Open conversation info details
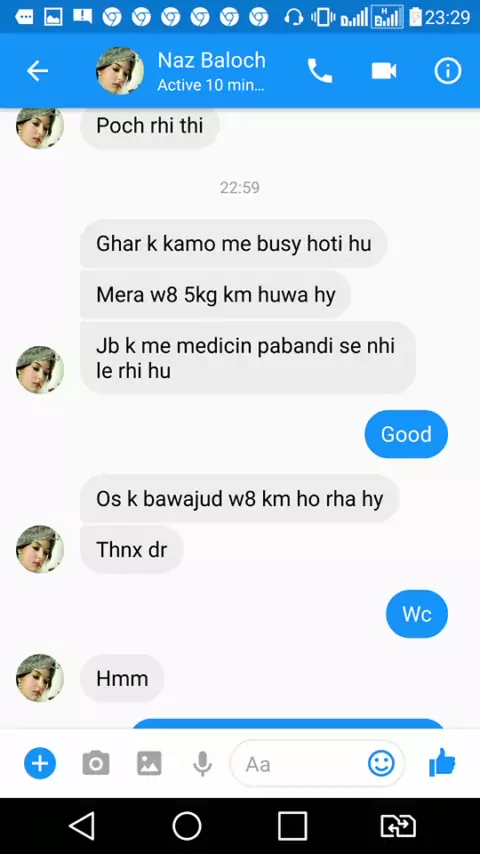Screen dimensions: 480x854 click(x=448, y=71)
